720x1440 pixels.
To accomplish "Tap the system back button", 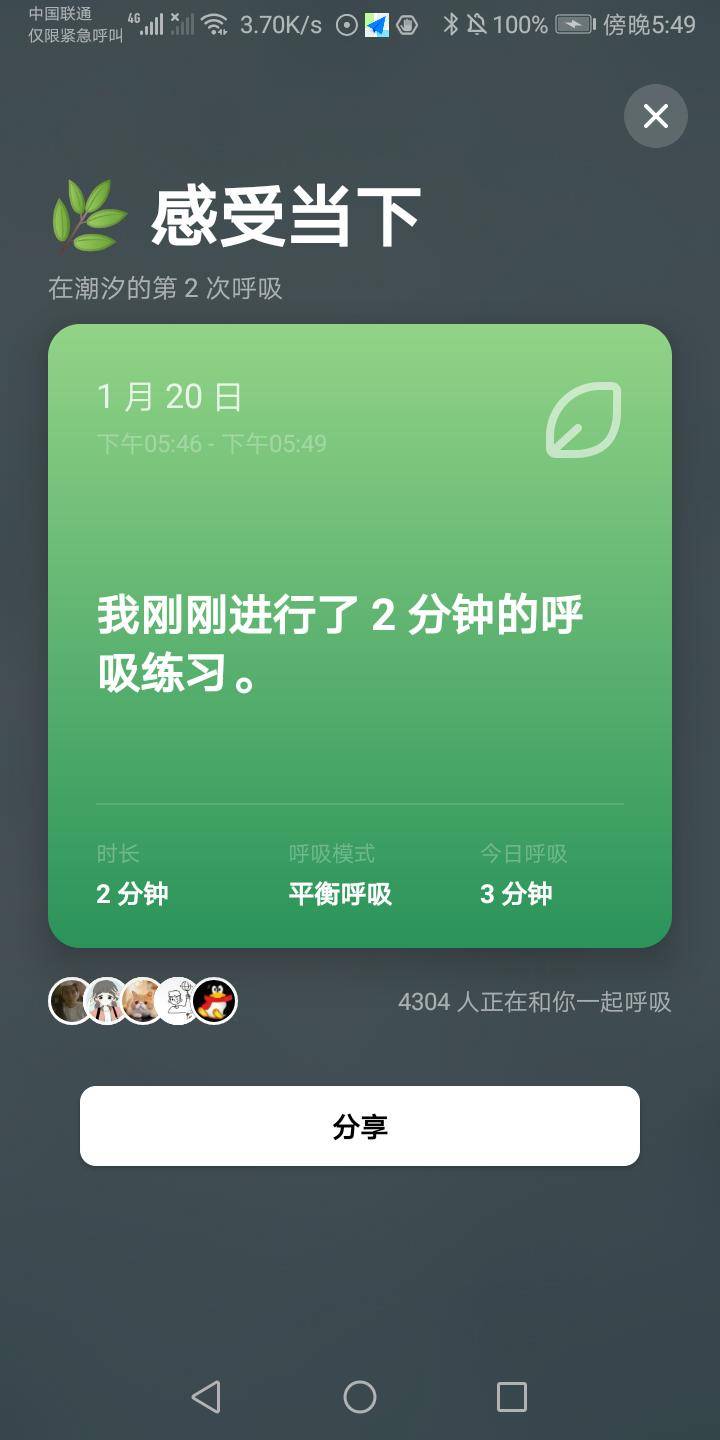I will click(206, 1396).
